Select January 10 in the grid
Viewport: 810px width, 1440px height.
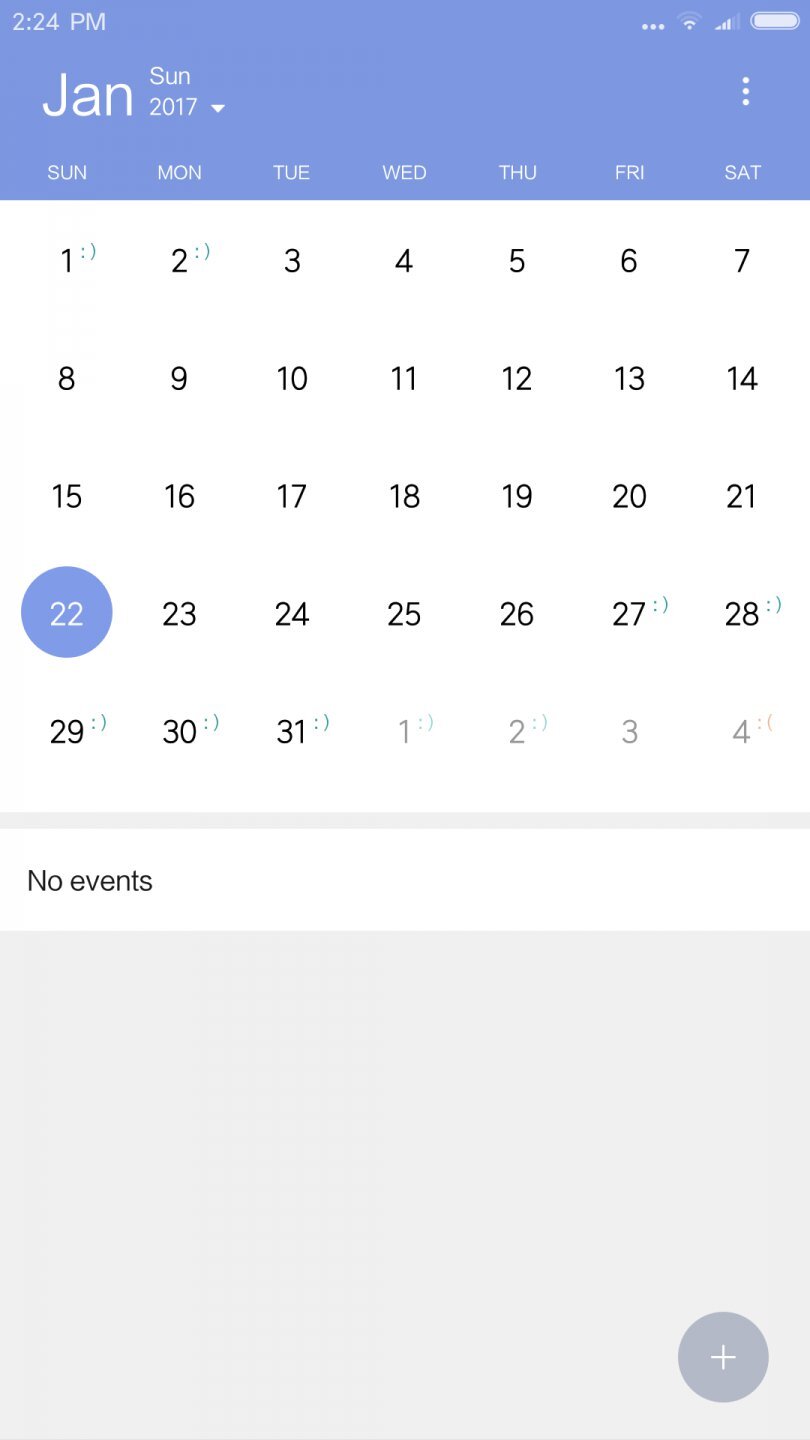[291, 379]
